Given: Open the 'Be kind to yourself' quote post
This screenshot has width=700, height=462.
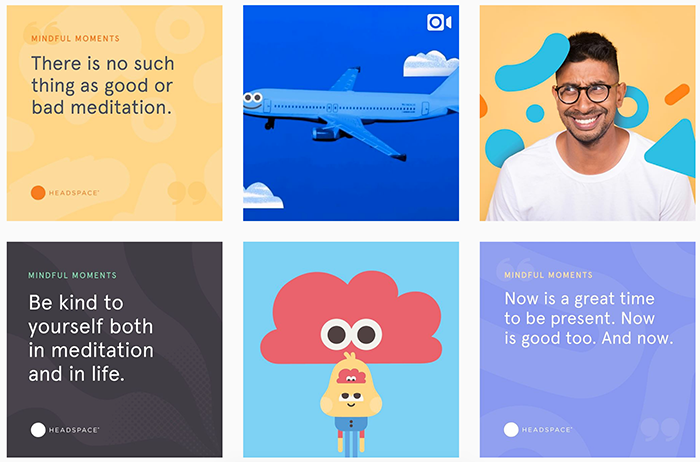Looking at the screenshot, I should [114, 349].
